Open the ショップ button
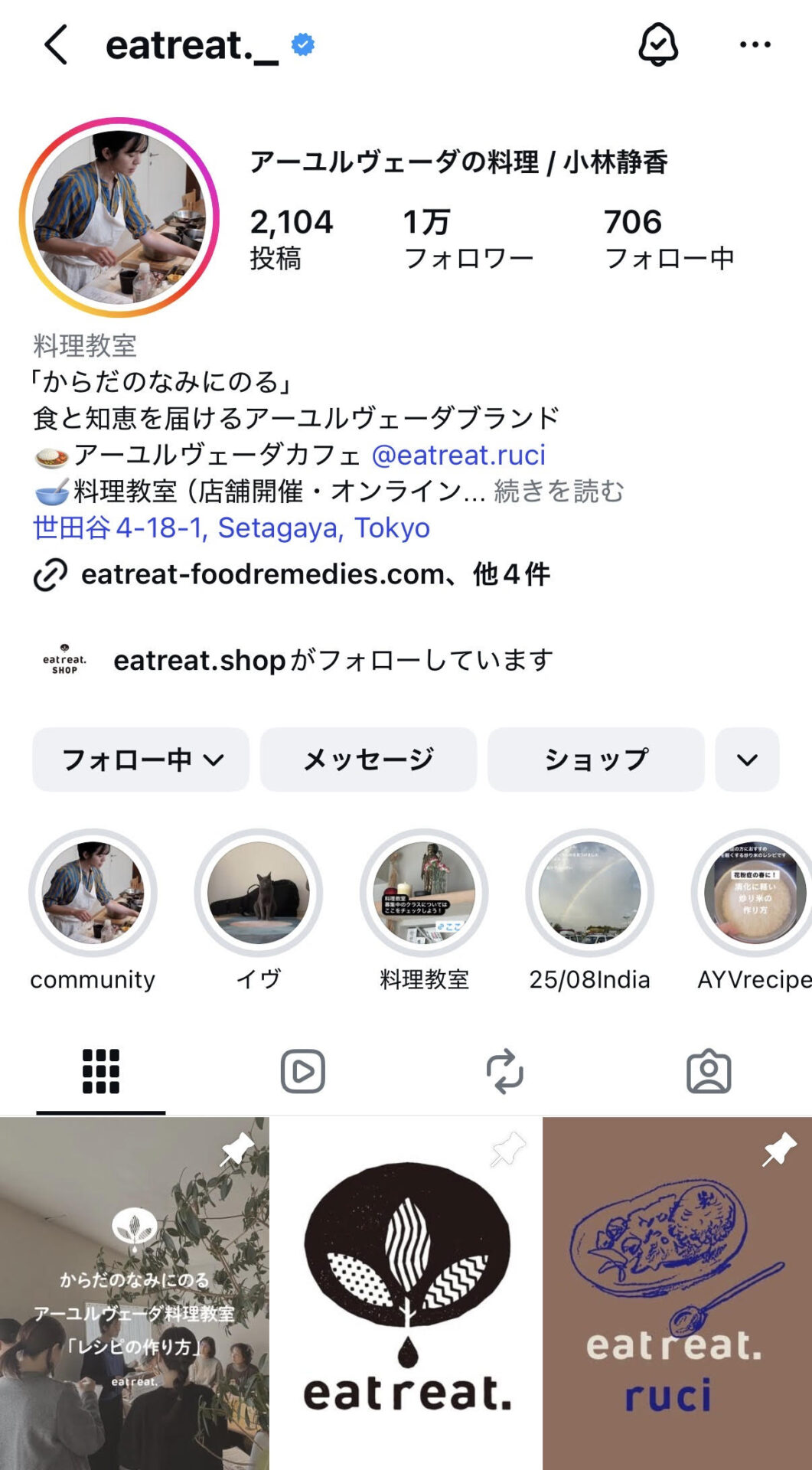The image size is (812, 1470). click(x=595, y=759)
